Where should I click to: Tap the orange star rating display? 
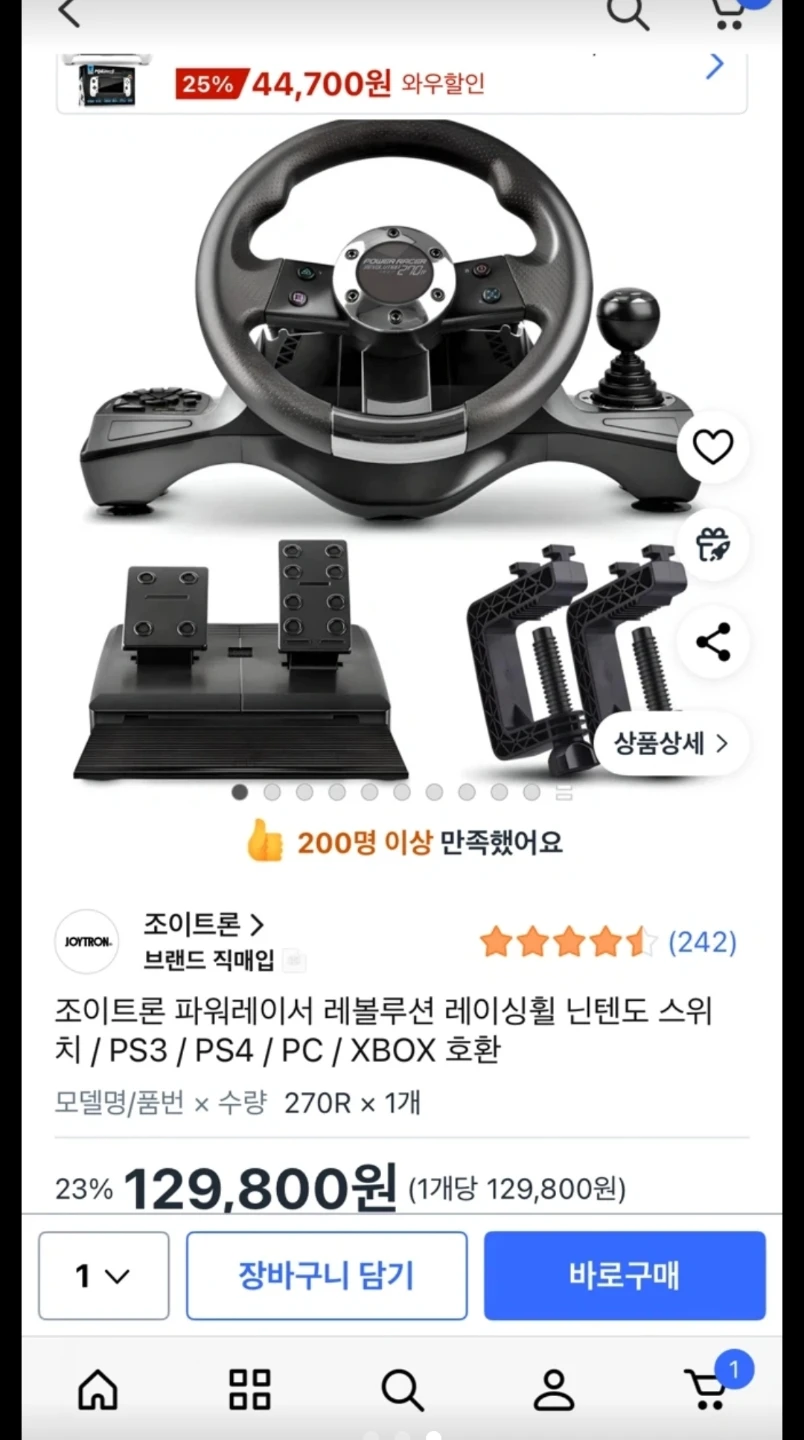[x=570, y=941]
